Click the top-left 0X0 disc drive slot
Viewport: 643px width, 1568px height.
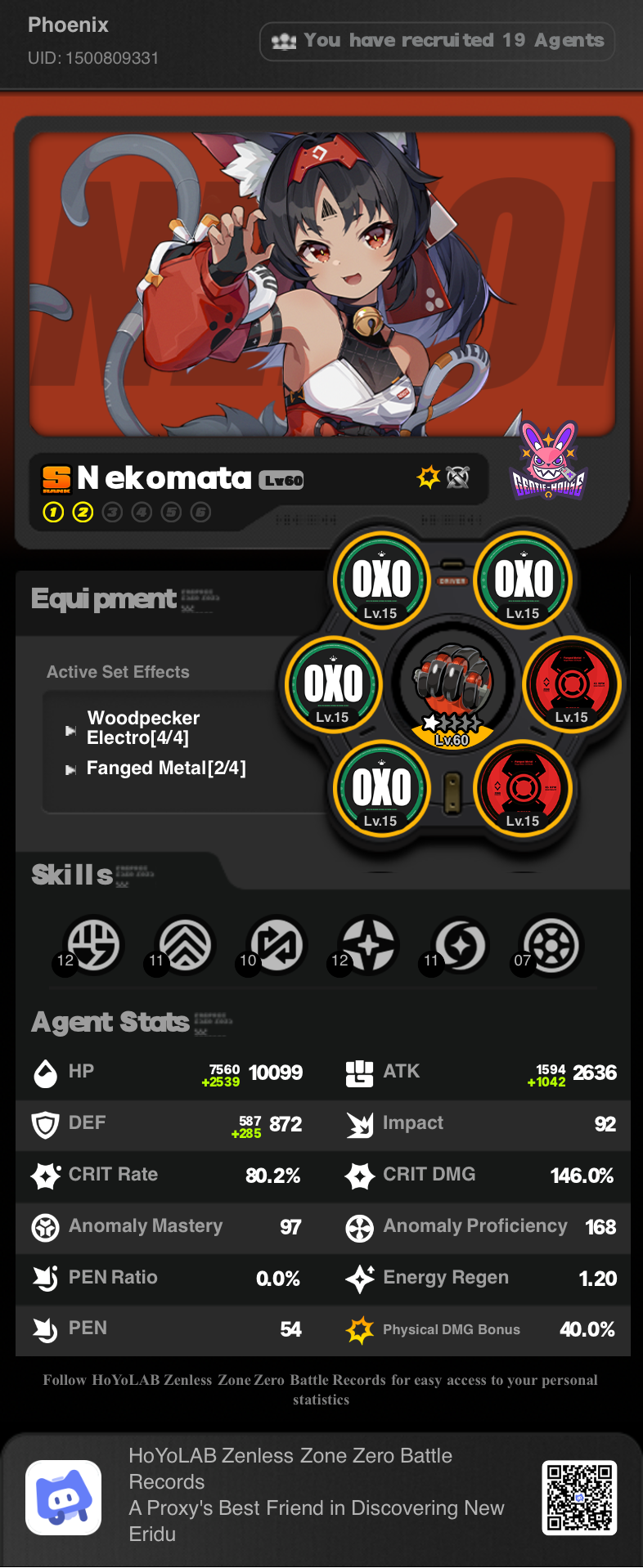pyautogui.click(x=382, y=579)
